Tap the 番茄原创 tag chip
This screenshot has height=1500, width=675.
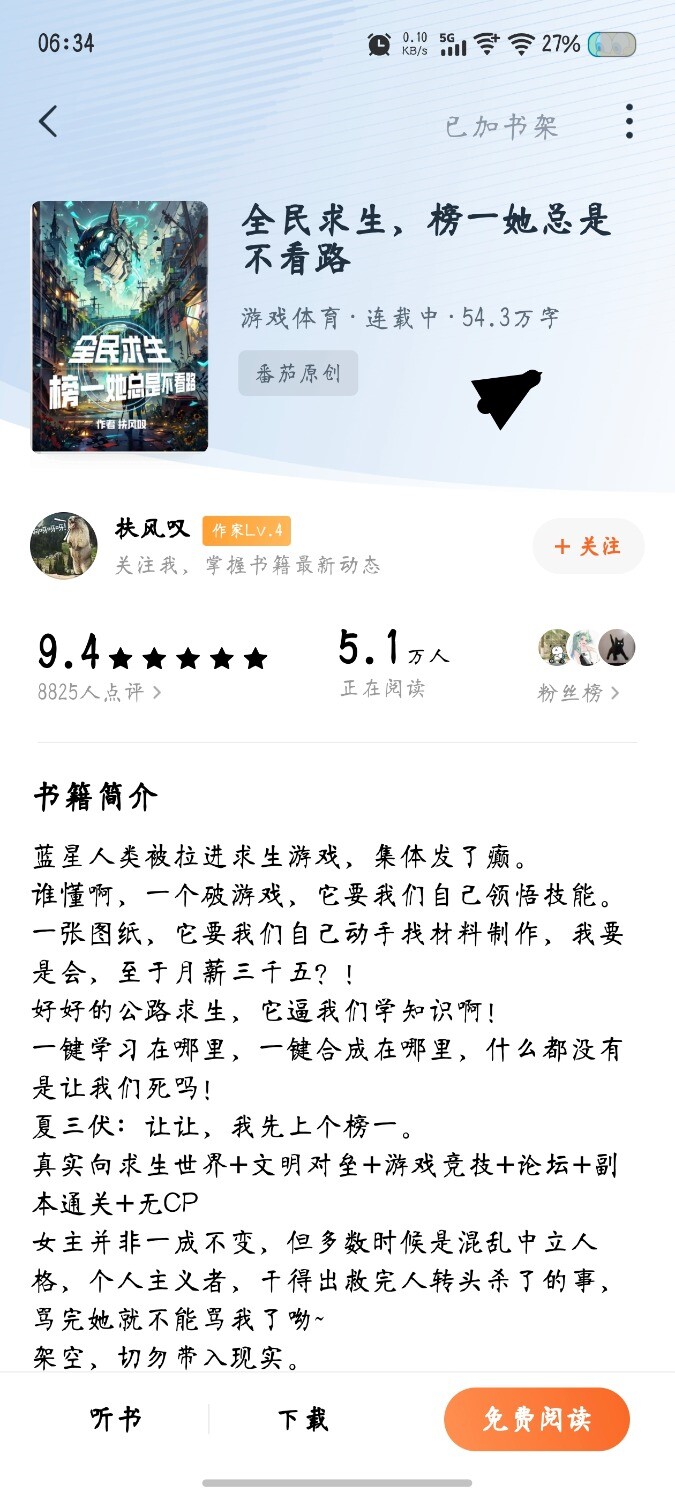298,374
